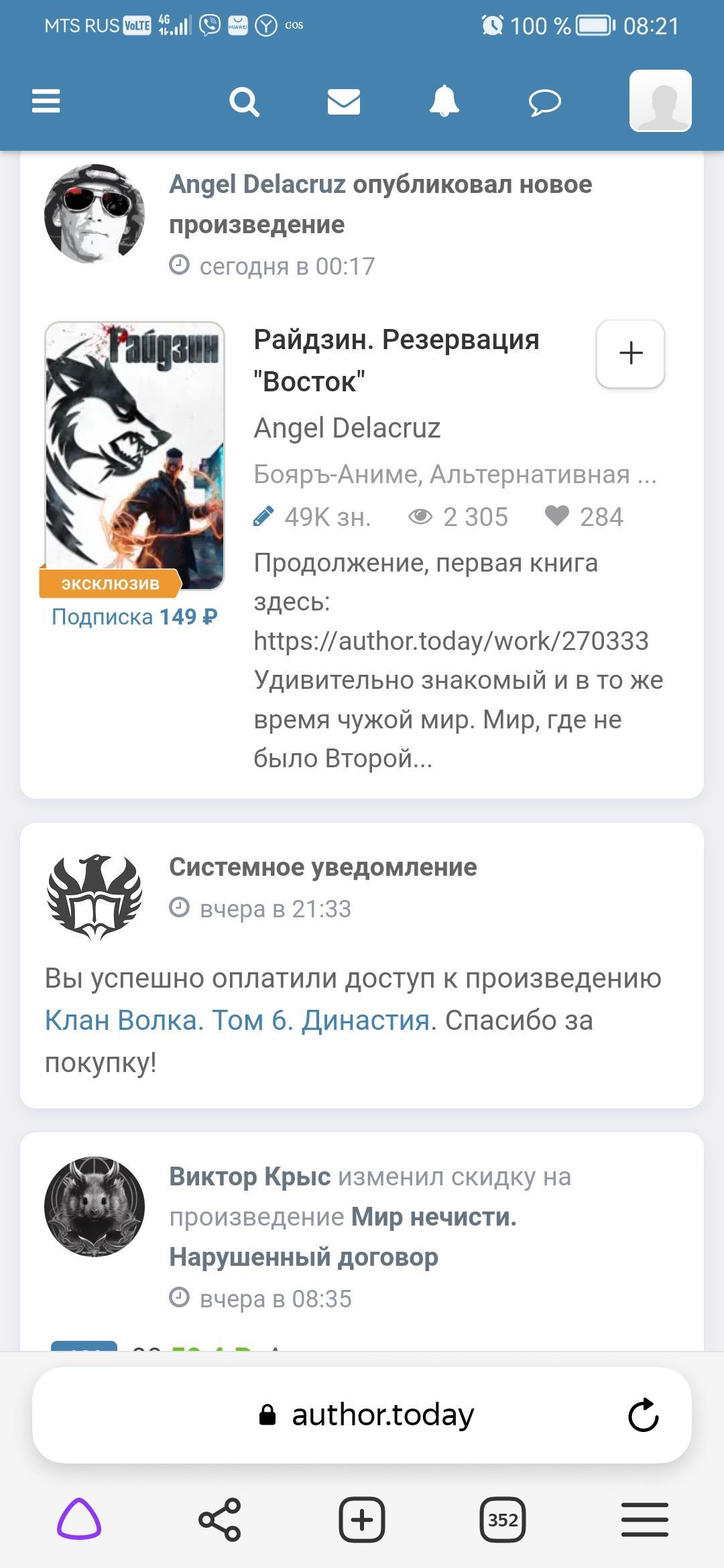The height and width of the screenshot is (1568, 724).
Task: Reload the page
Action: (x=643, y=1416)
